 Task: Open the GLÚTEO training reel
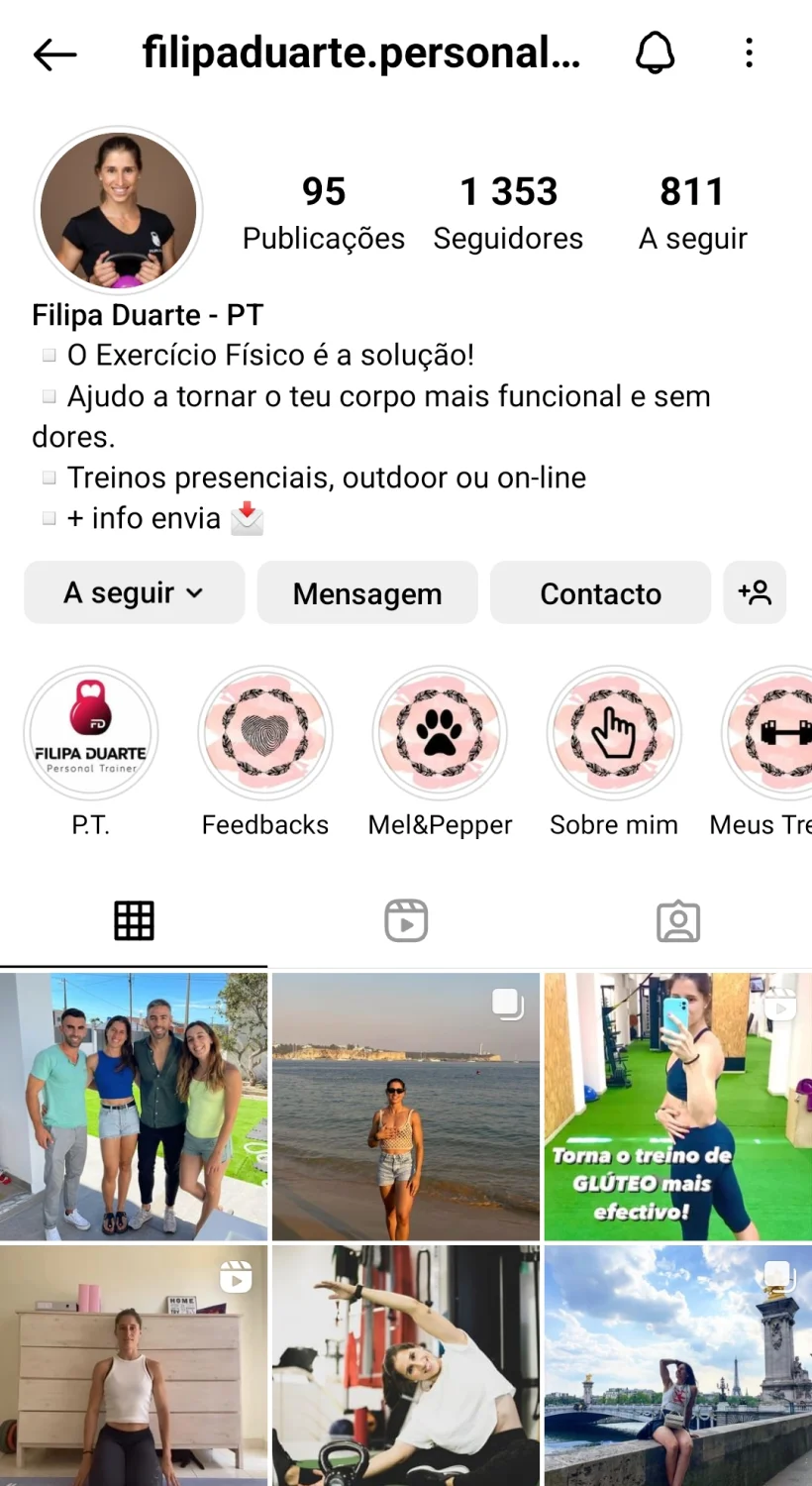pyautogui.click(x=678, y=1107)
